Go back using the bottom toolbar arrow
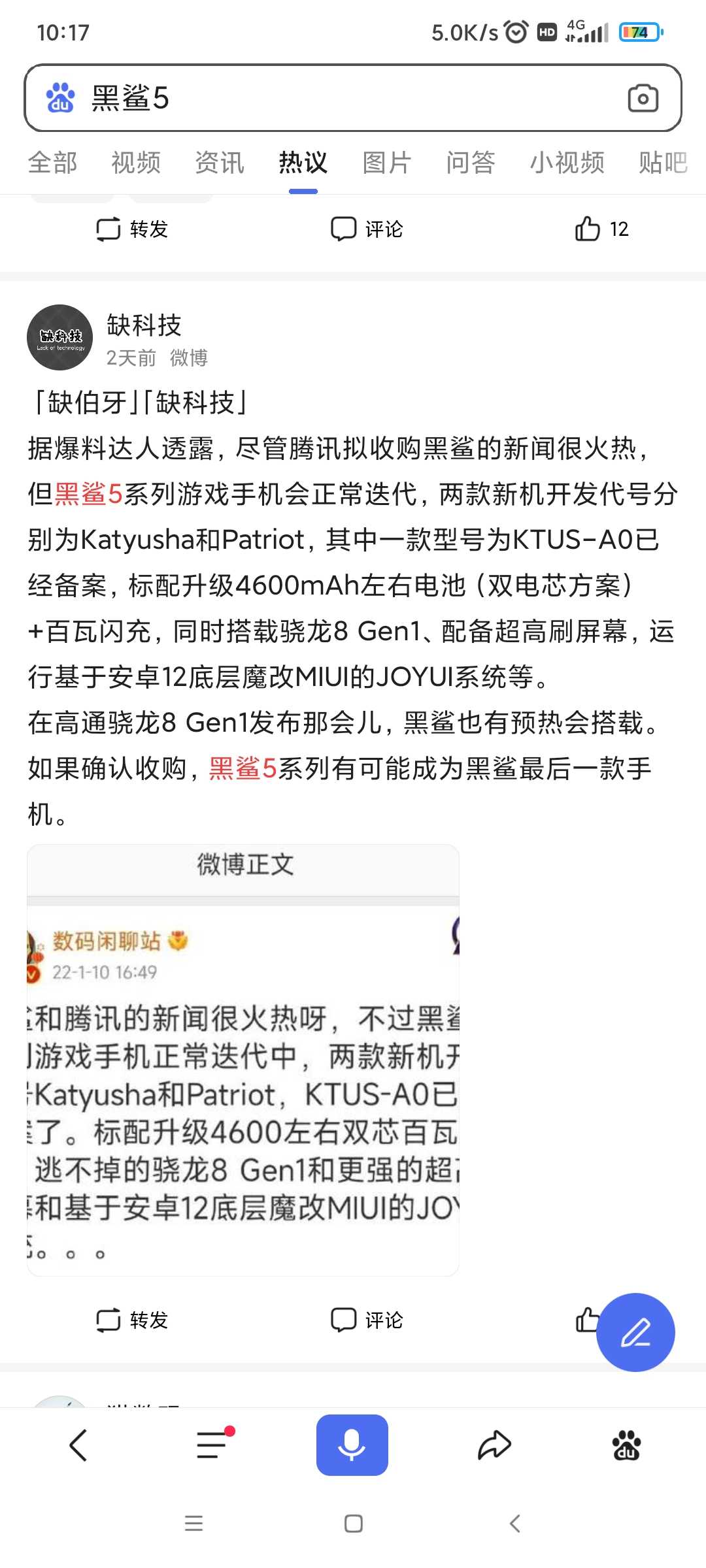This screenshot has height=1568, width=706. pos(78,1445)
